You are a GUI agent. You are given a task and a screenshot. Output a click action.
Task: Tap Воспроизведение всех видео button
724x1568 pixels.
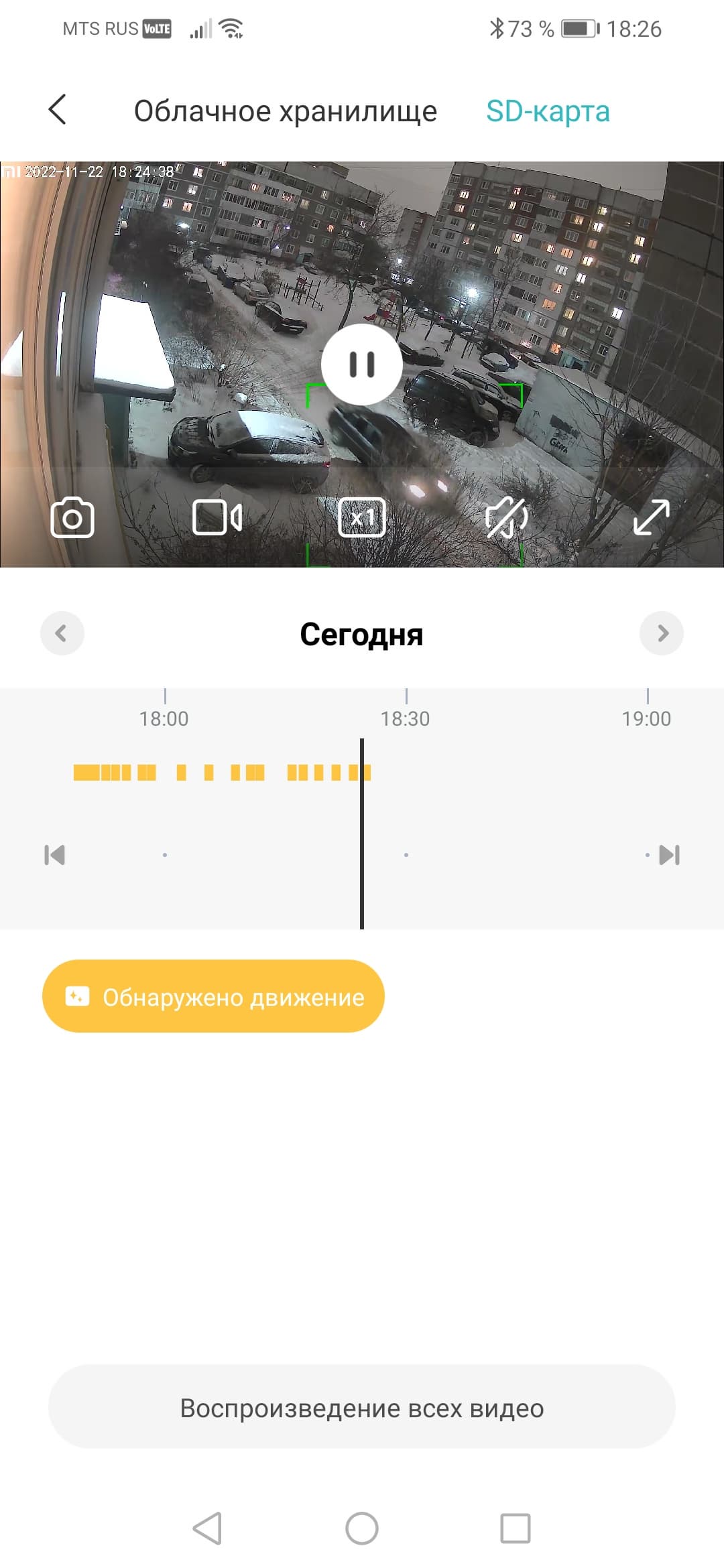pyautogui.click(x=362, y=1408)
